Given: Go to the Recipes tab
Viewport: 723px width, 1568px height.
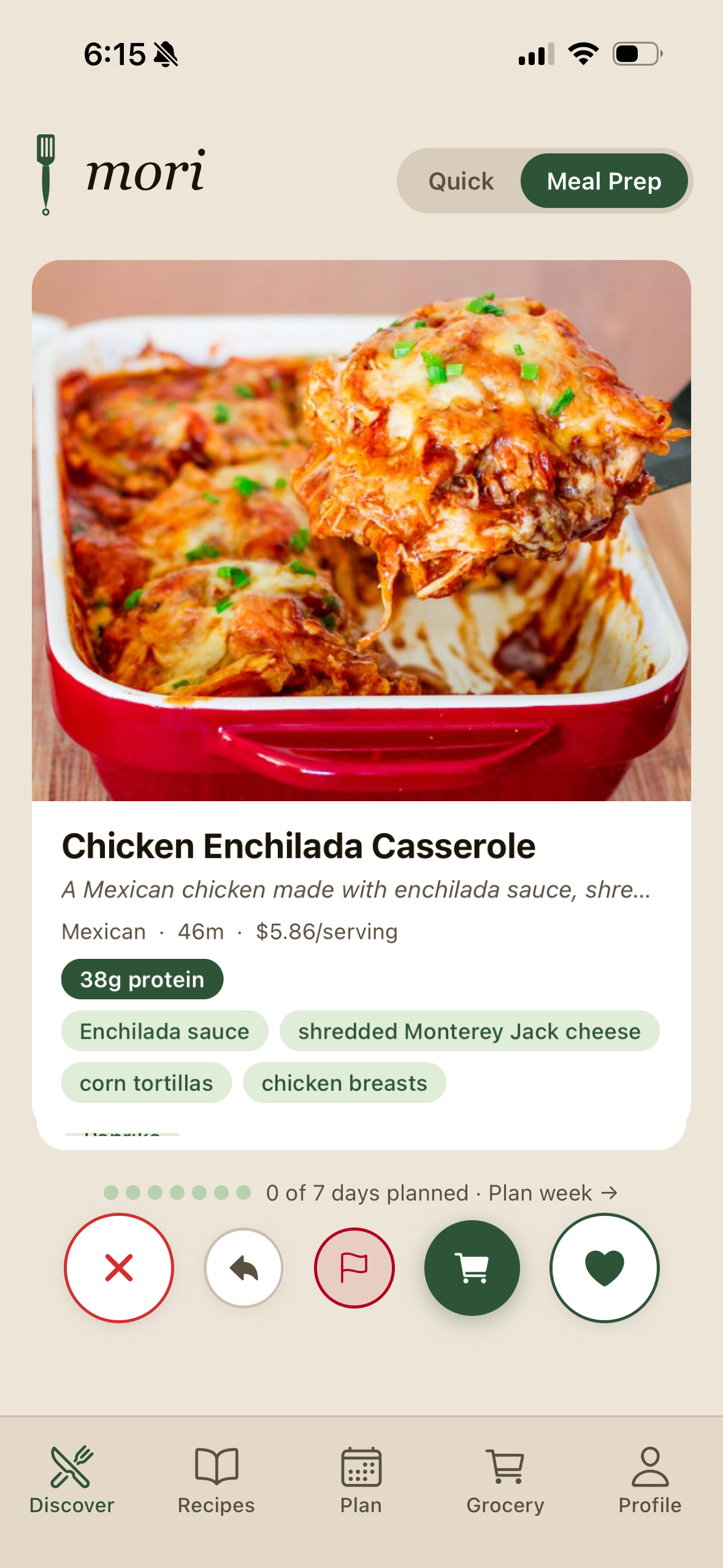Looking at the screenshot, I should pyautogui.click(x=216, y=1480).
